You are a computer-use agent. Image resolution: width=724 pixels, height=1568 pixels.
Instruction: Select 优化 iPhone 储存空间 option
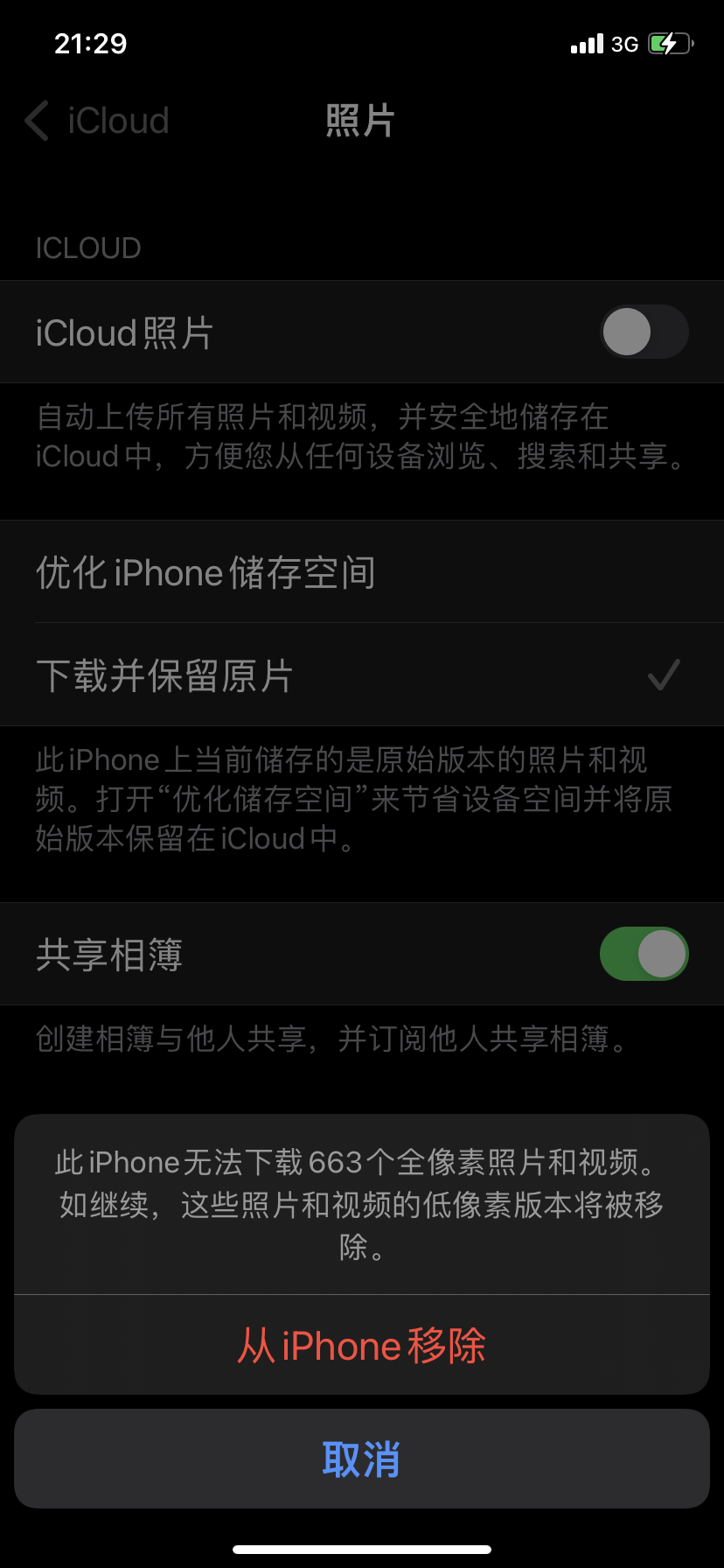tap(361, 572)
